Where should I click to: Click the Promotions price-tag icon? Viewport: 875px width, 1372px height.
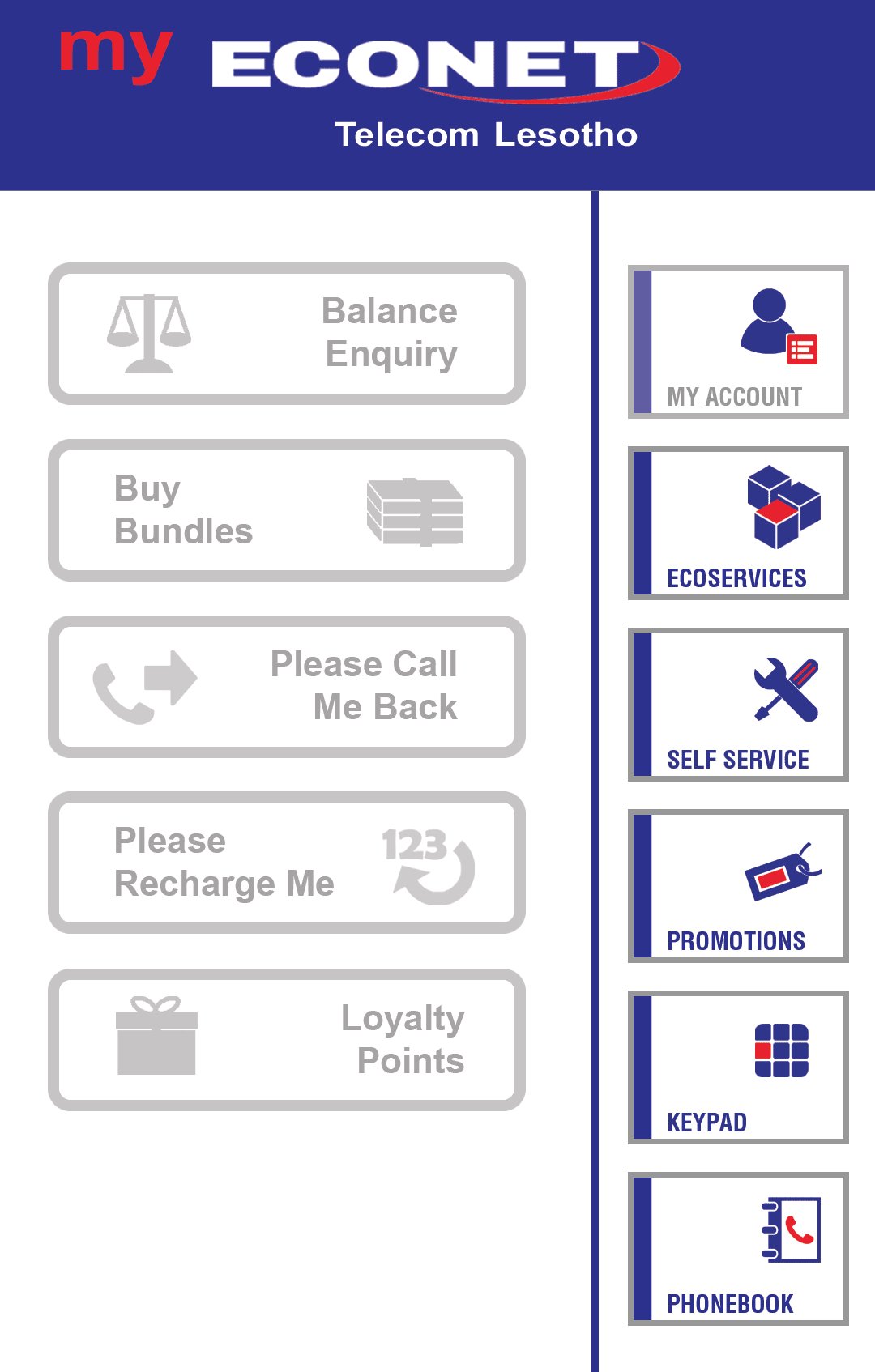pos(775,875)
